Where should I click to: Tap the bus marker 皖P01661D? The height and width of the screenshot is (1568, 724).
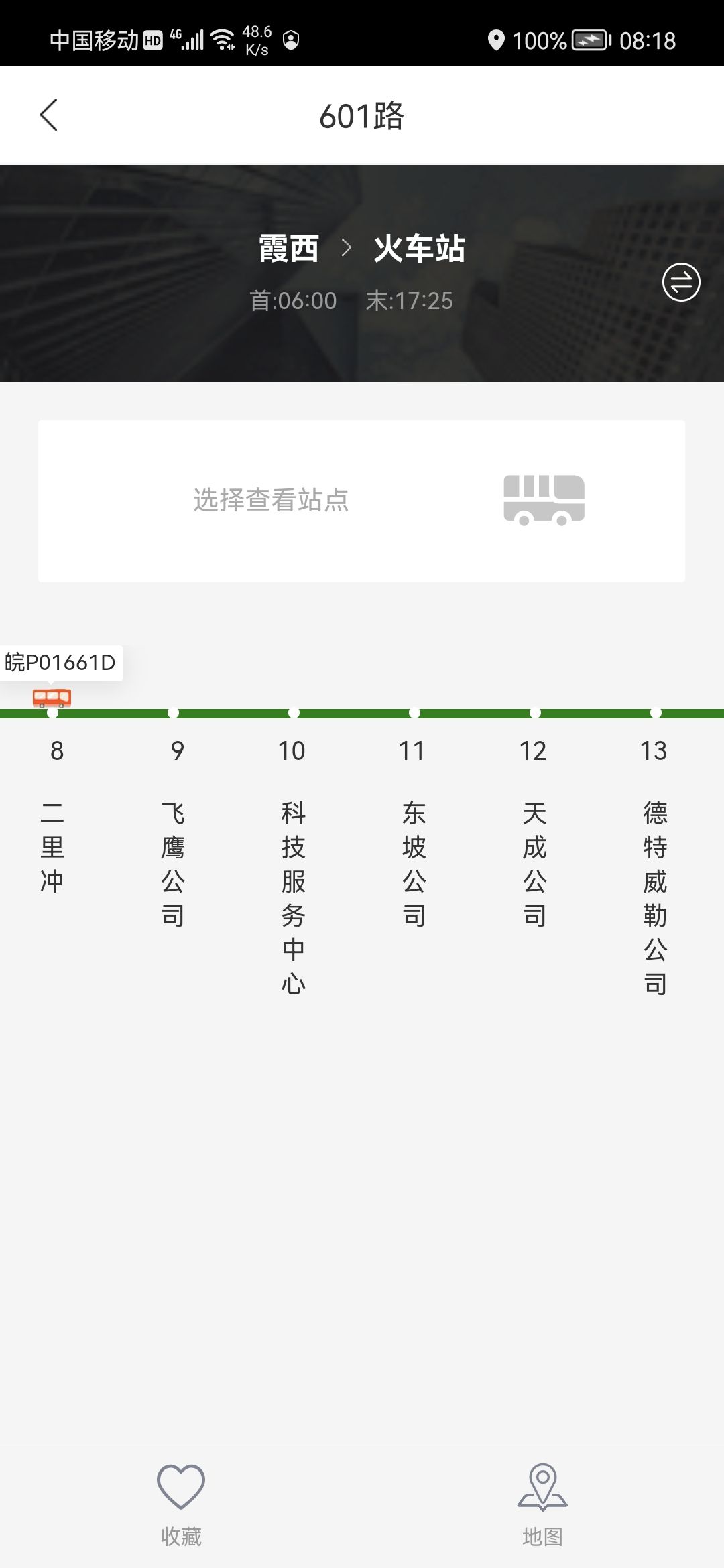pyautogui.click(x=52, y=698)
